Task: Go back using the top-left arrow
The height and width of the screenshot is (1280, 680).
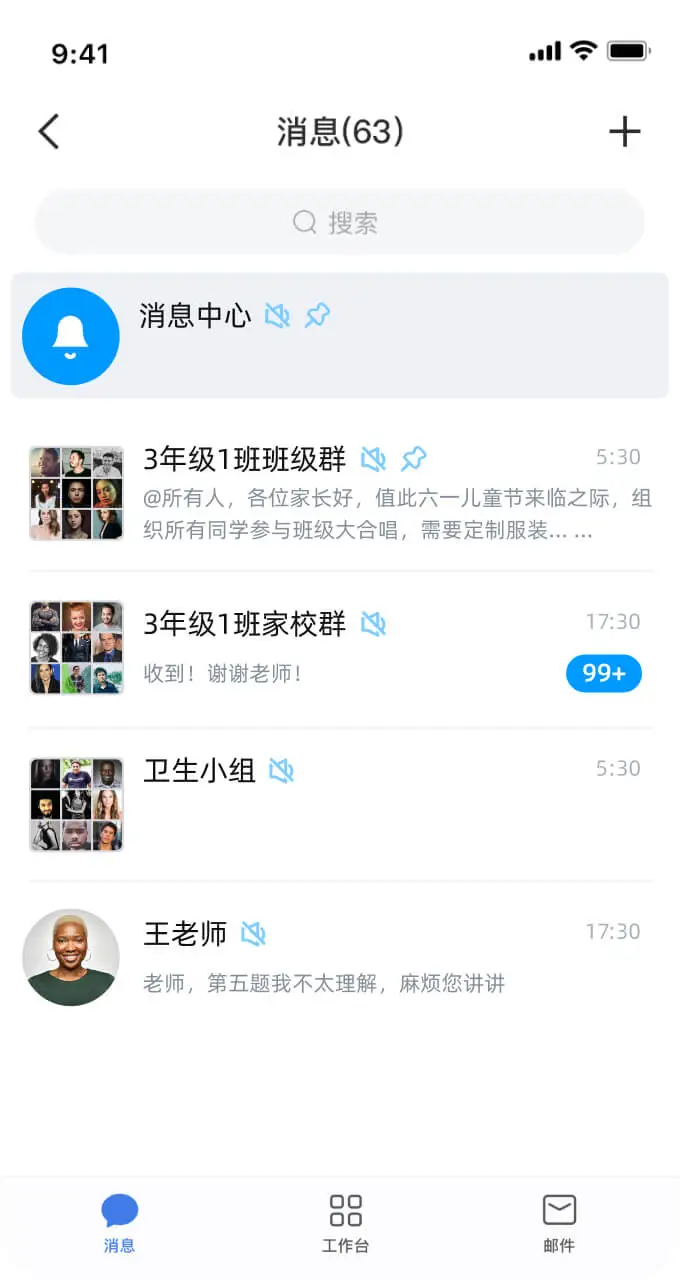Action: [x=49, y=132]
